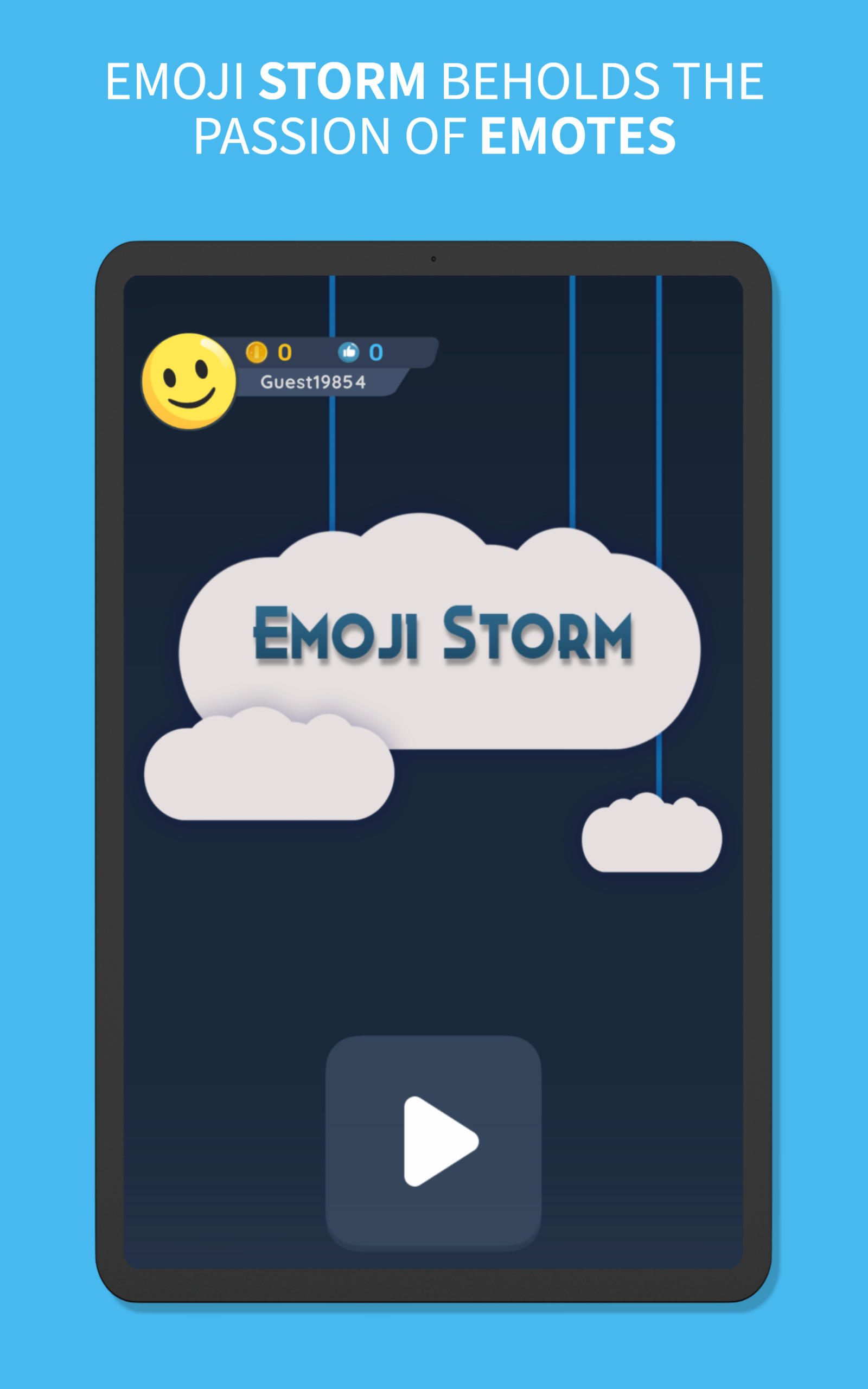Tap the small left cloud graphic
Viewport: 868px width, 1389px height.
click(270, 775)
